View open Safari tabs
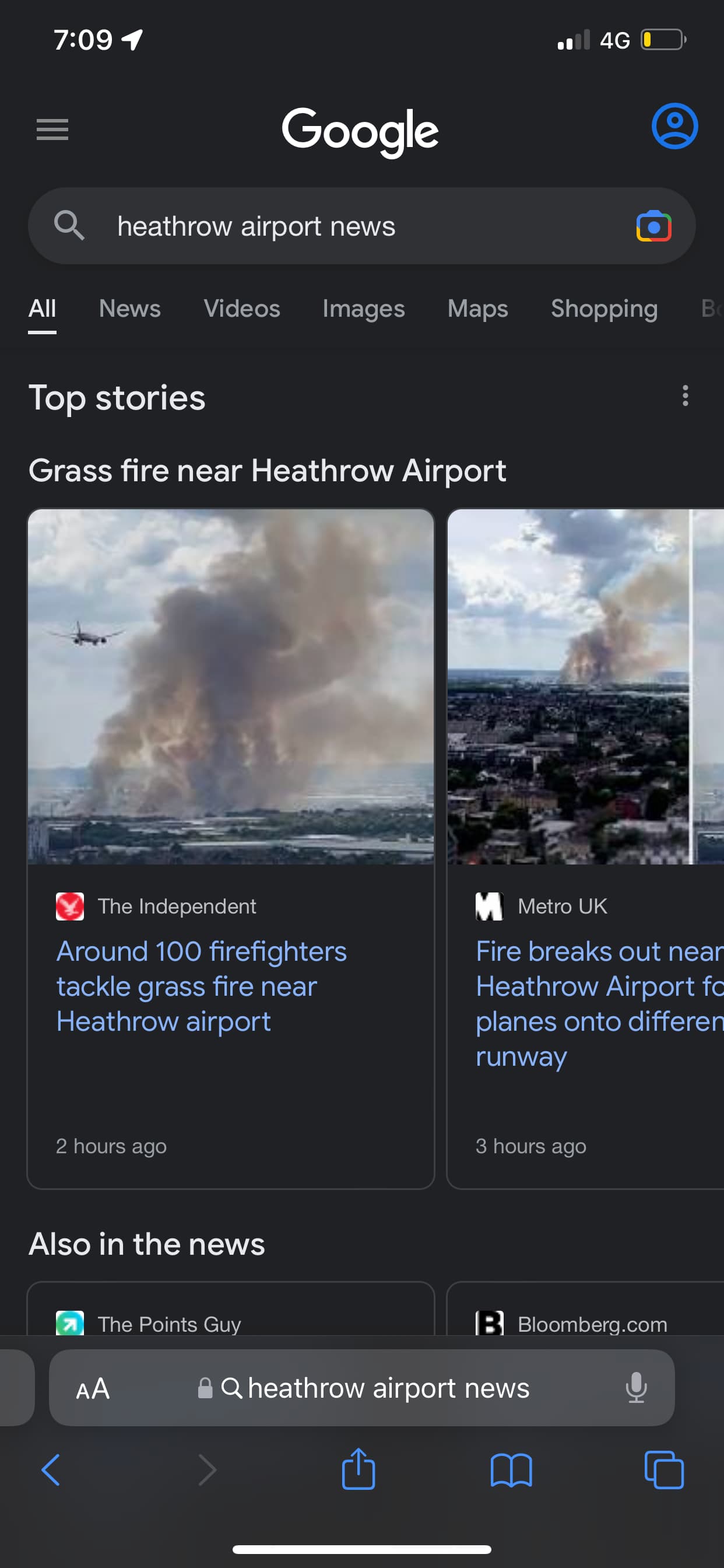The image size is (724, 1568). pyautogui.click(x=664, y=1470)
